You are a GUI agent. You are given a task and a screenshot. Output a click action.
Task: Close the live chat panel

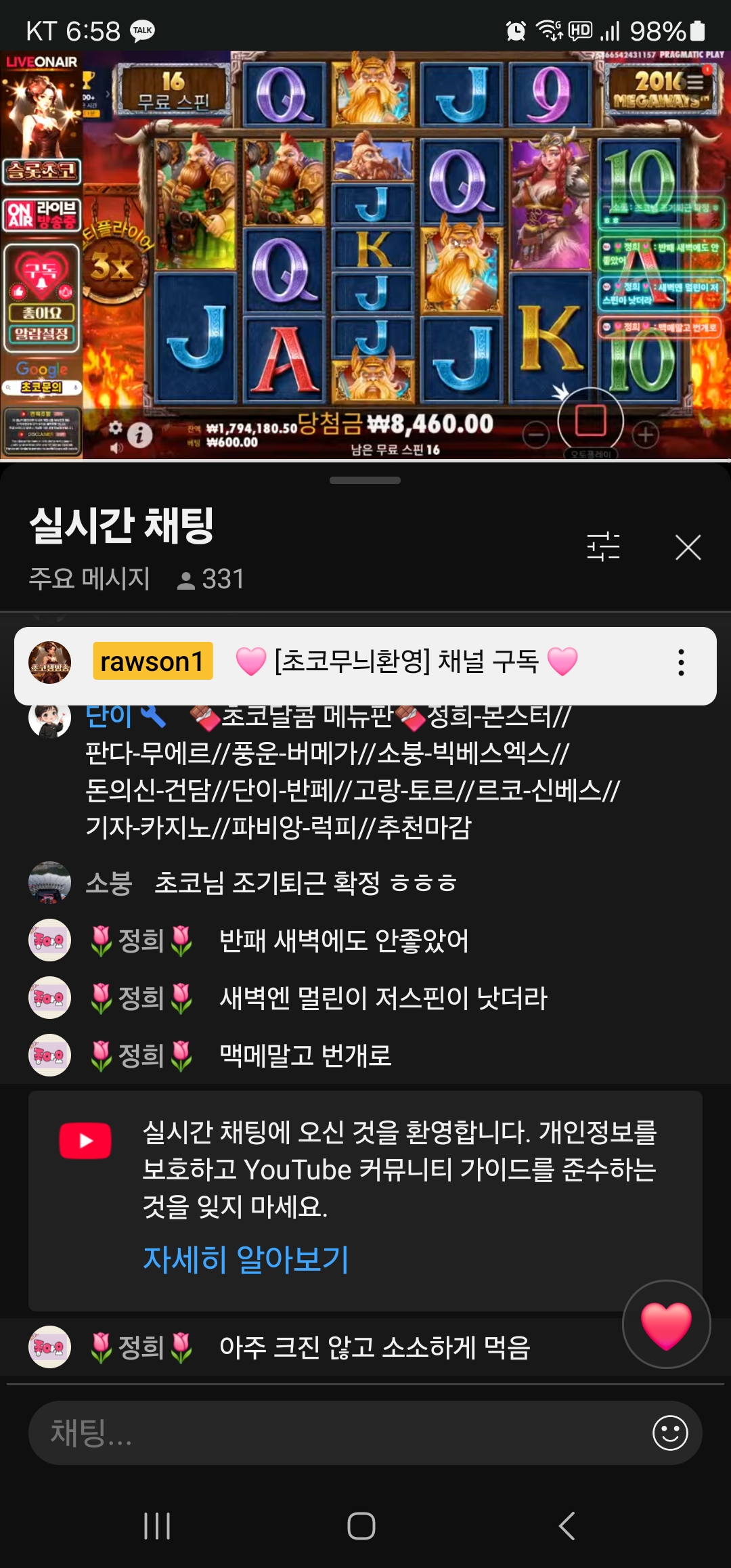pyautogui.click(x=688, y=547)
